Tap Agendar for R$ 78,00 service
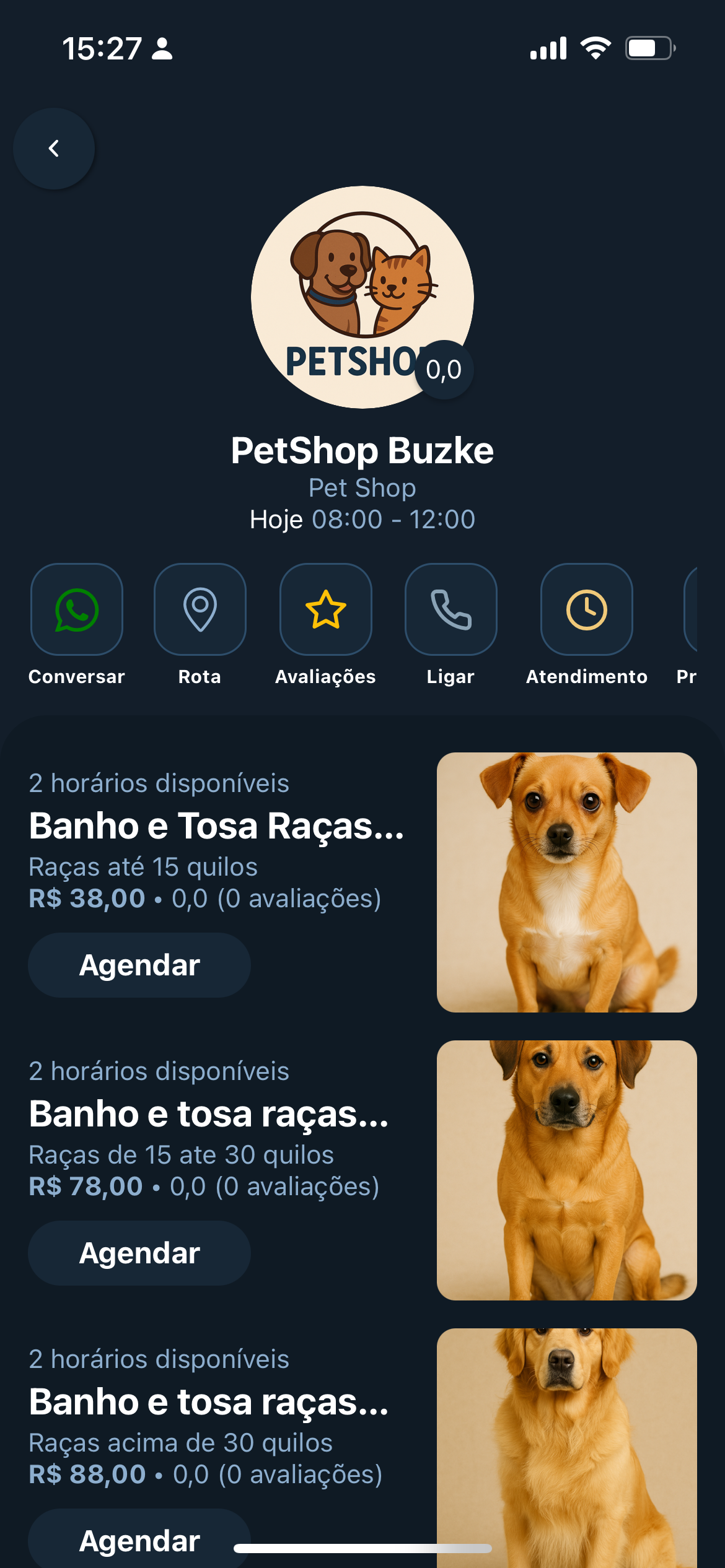725x1568 pixels. coord(138,1252)
